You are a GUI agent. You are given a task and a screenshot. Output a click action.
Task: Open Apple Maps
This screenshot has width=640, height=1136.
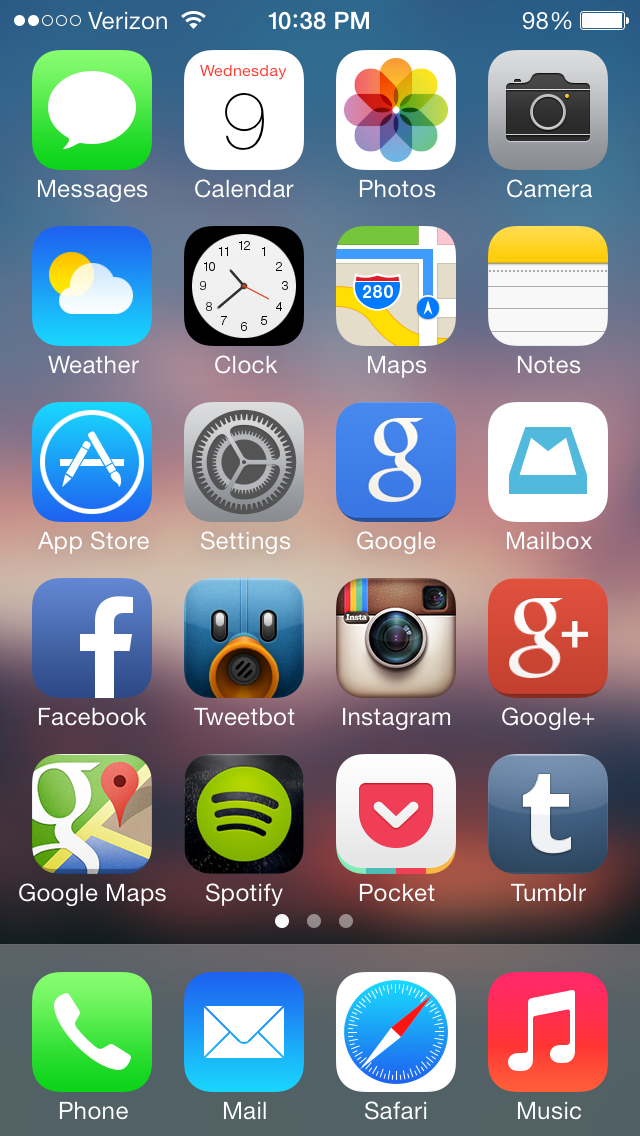[x=396, y=286]
